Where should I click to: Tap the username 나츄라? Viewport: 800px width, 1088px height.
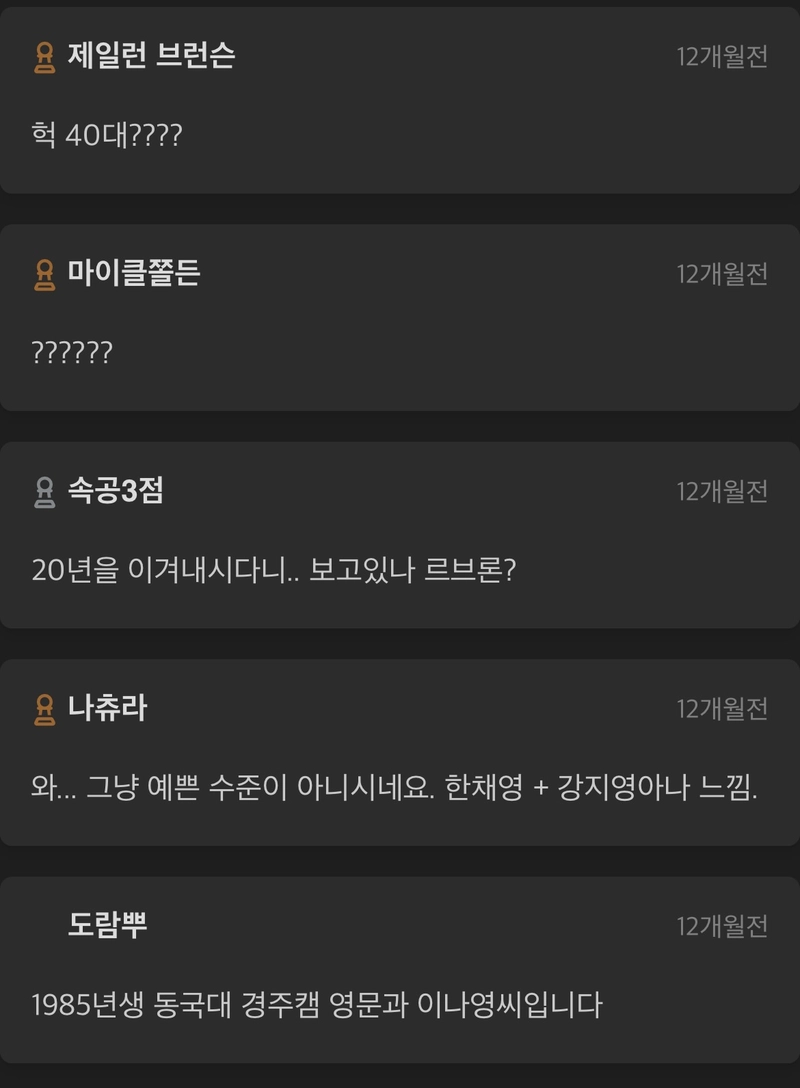point(107,708)
